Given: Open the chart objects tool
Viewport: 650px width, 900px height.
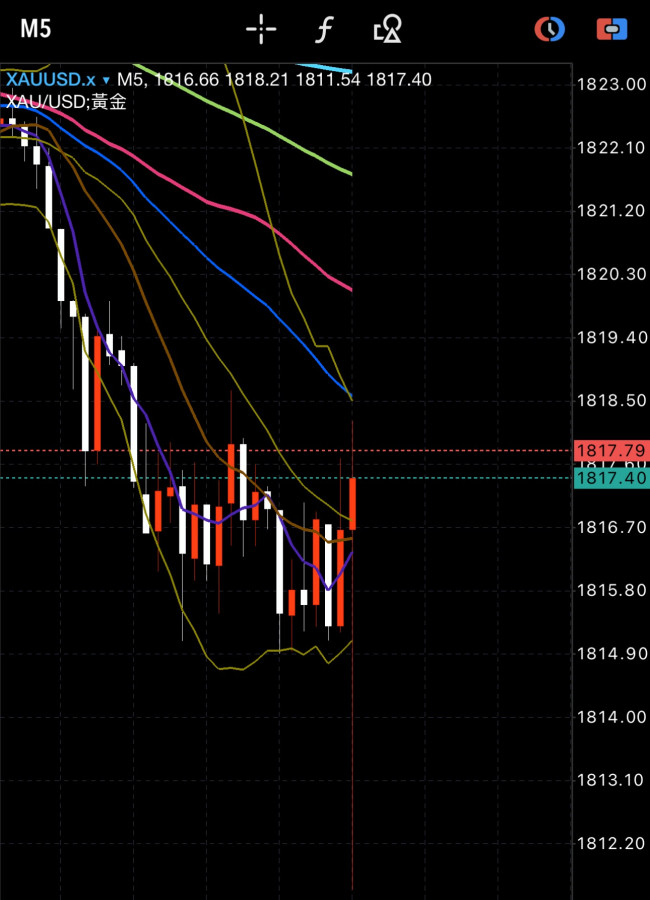Looking at the screenshot, I should click(387, 30).
